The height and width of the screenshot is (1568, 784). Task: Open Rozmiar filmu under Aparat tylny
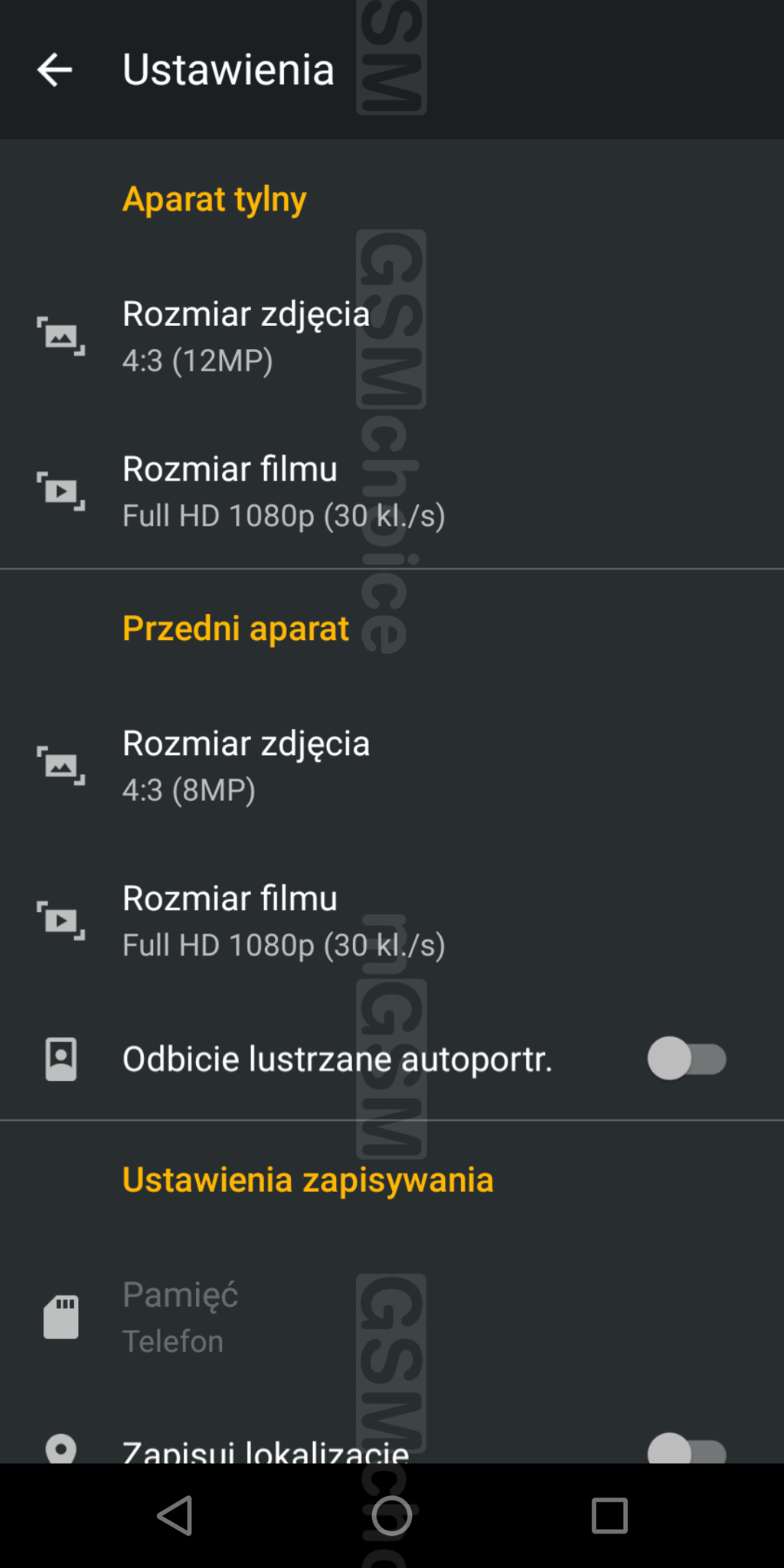coord(392,492)
